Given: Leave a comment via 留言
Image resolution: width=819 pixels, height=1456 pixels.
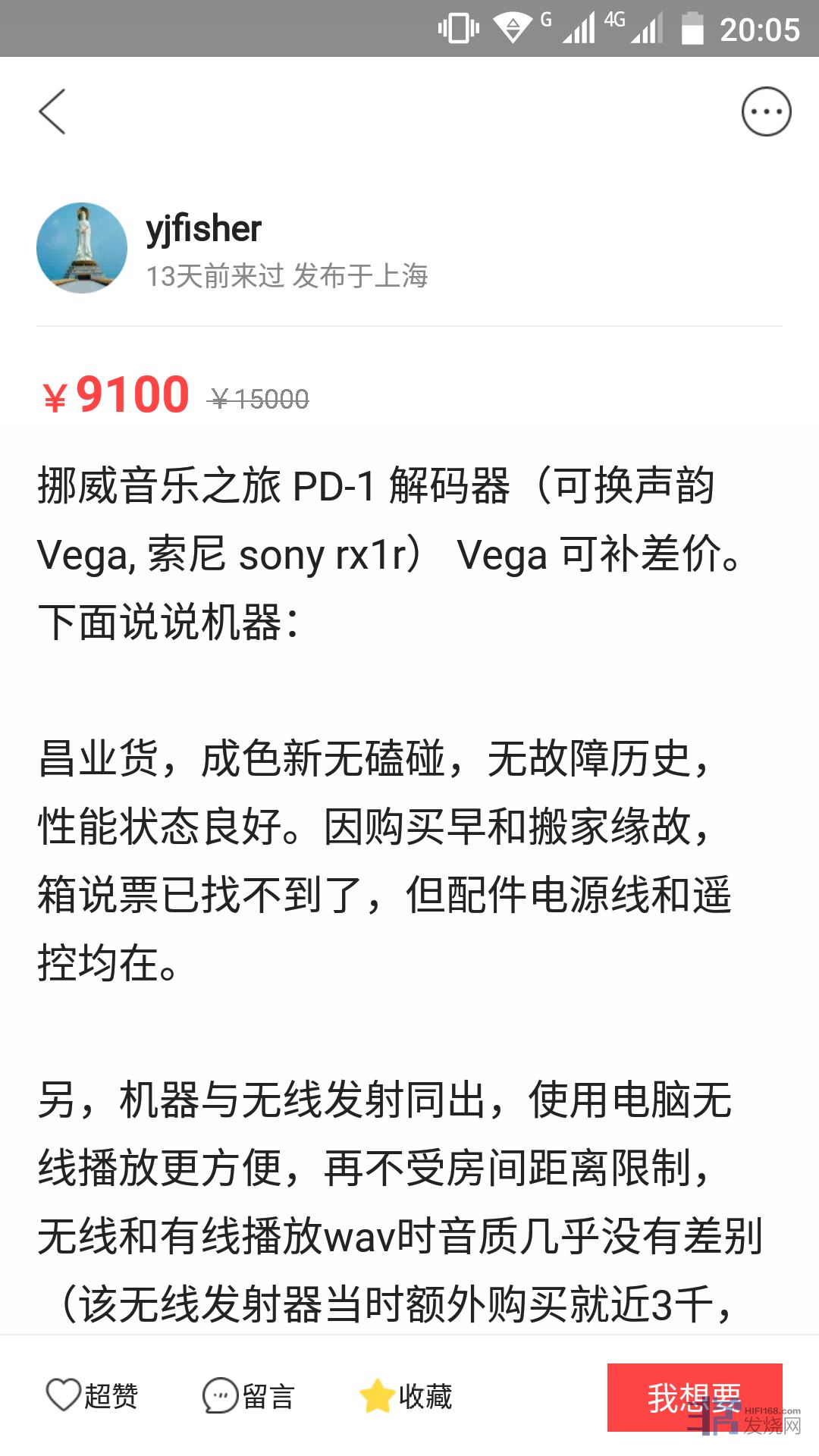Looking at the screenshot, I should coord(249,1395).
